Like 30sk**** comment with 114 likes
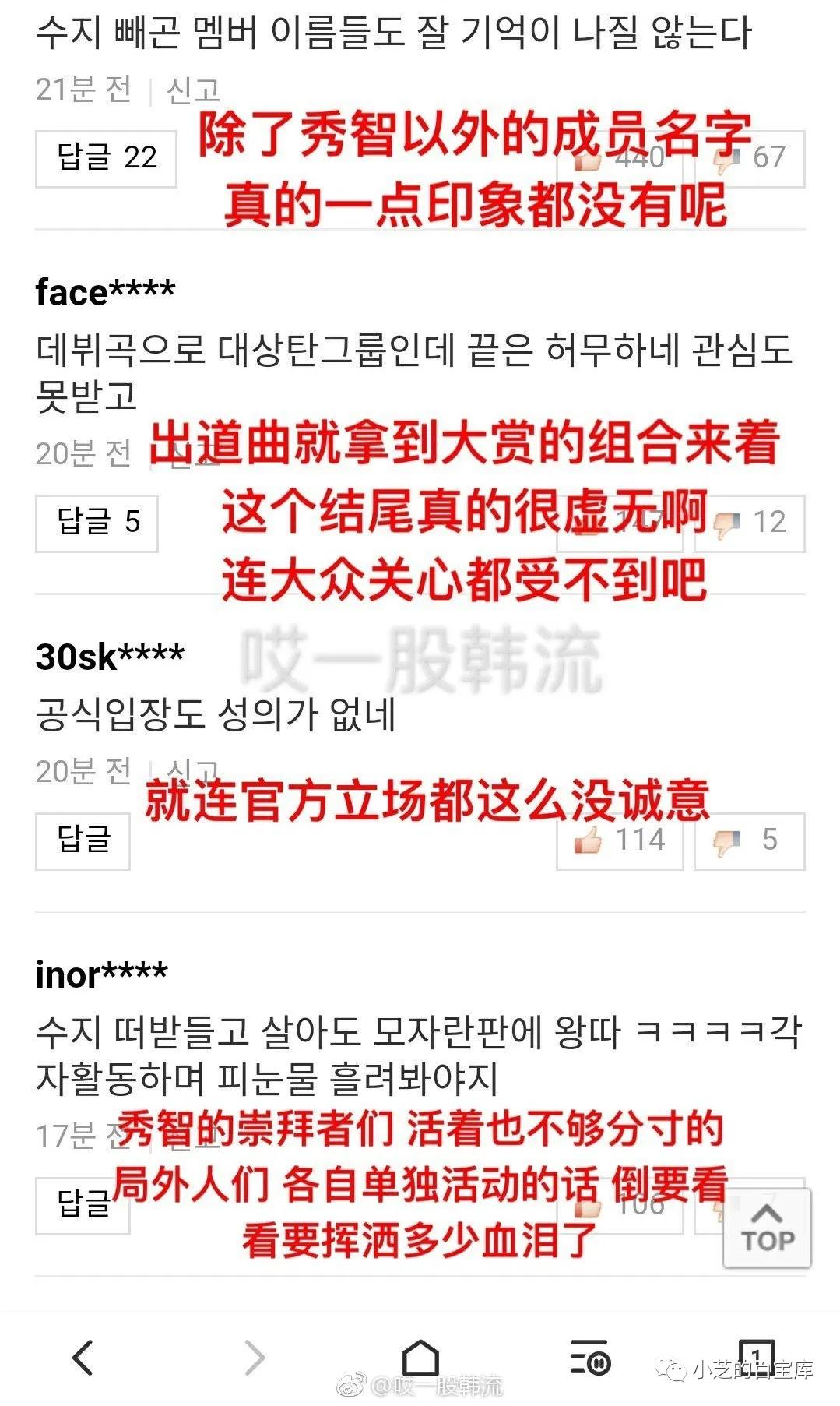Screen dimensions: 840x1406 [620, 840]
